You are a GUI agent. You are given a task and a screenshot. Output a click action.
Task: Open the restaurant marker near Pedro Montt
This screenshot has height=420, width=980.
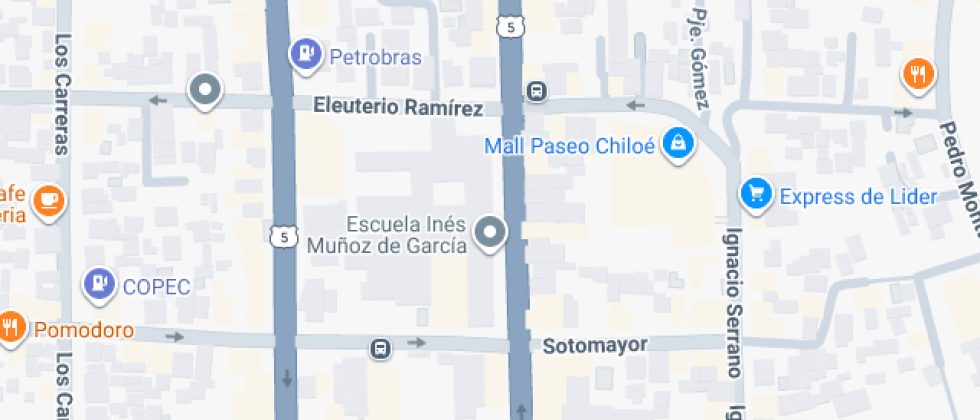[918, 75]
